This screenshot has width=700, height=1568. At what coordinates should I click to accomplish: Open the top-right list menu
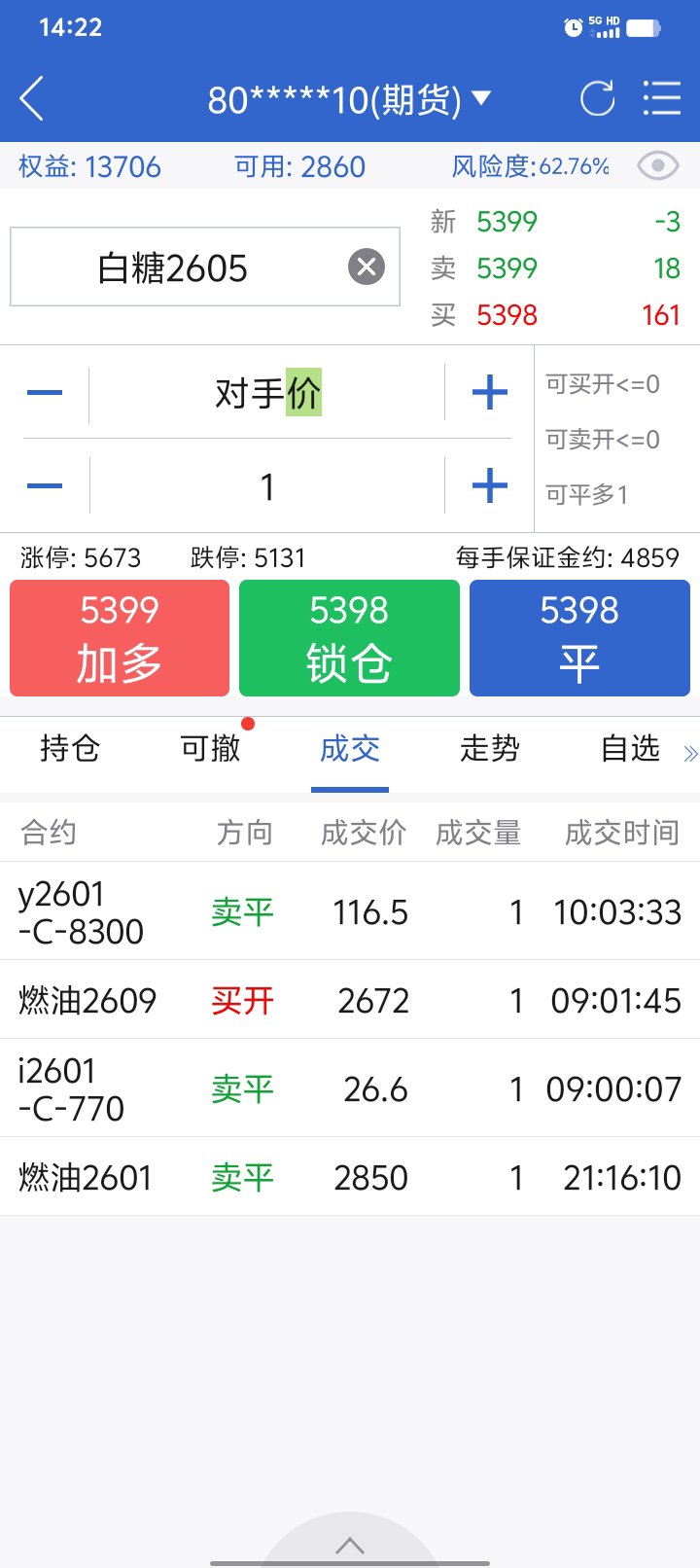point(662,98)
